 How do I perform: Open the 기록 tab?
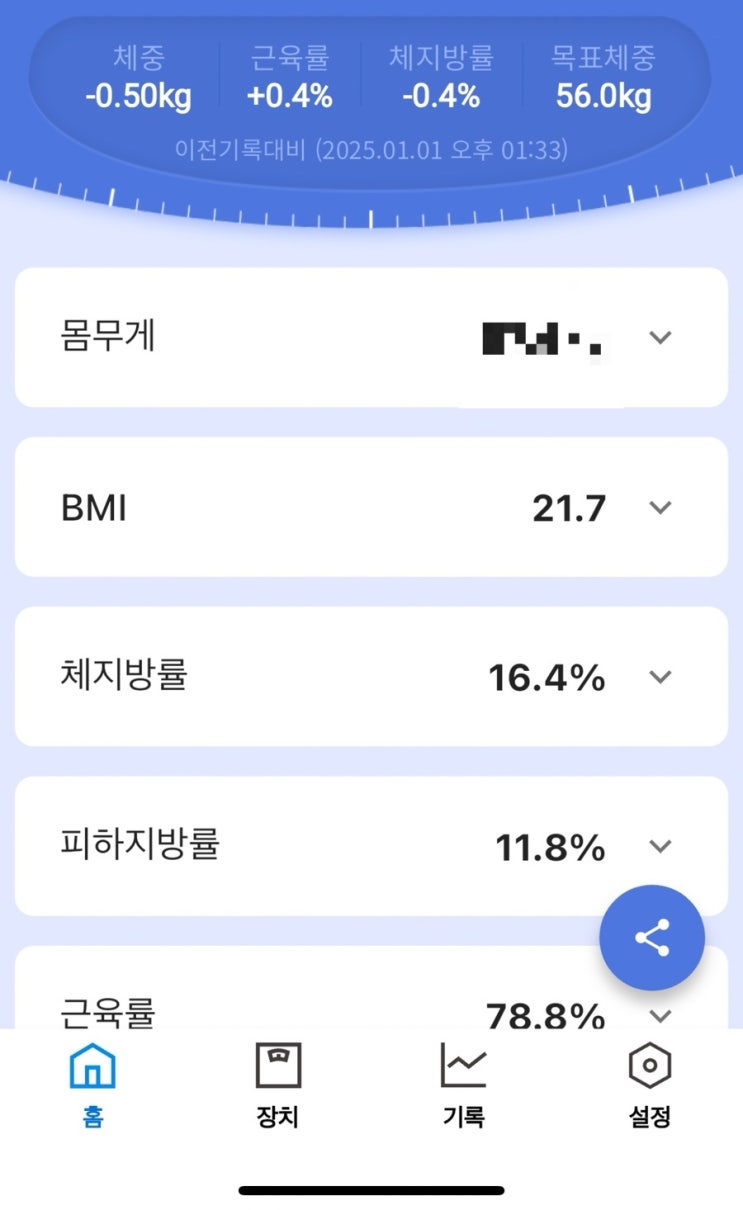464,1084
